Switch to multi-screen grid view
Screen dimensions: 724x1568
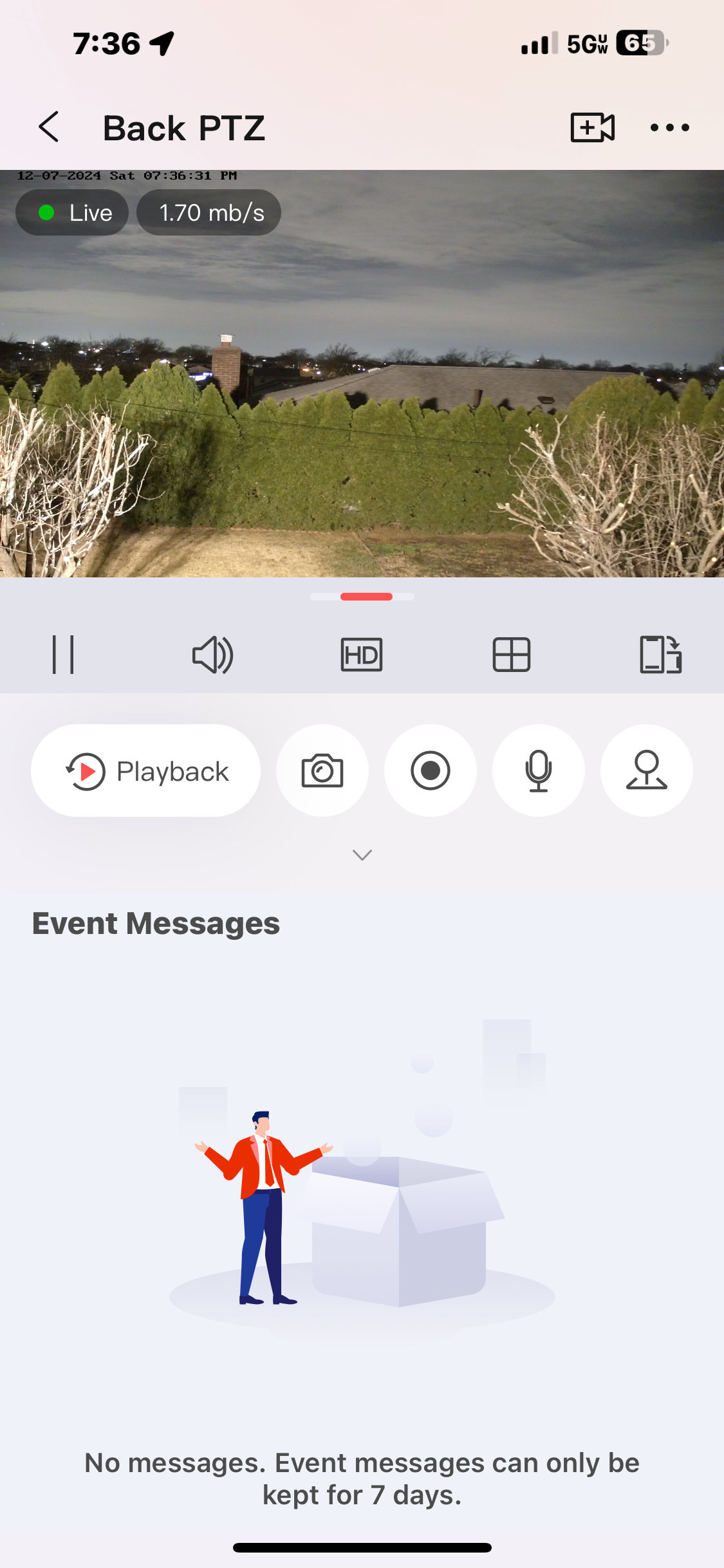click(x=511, y=655)
